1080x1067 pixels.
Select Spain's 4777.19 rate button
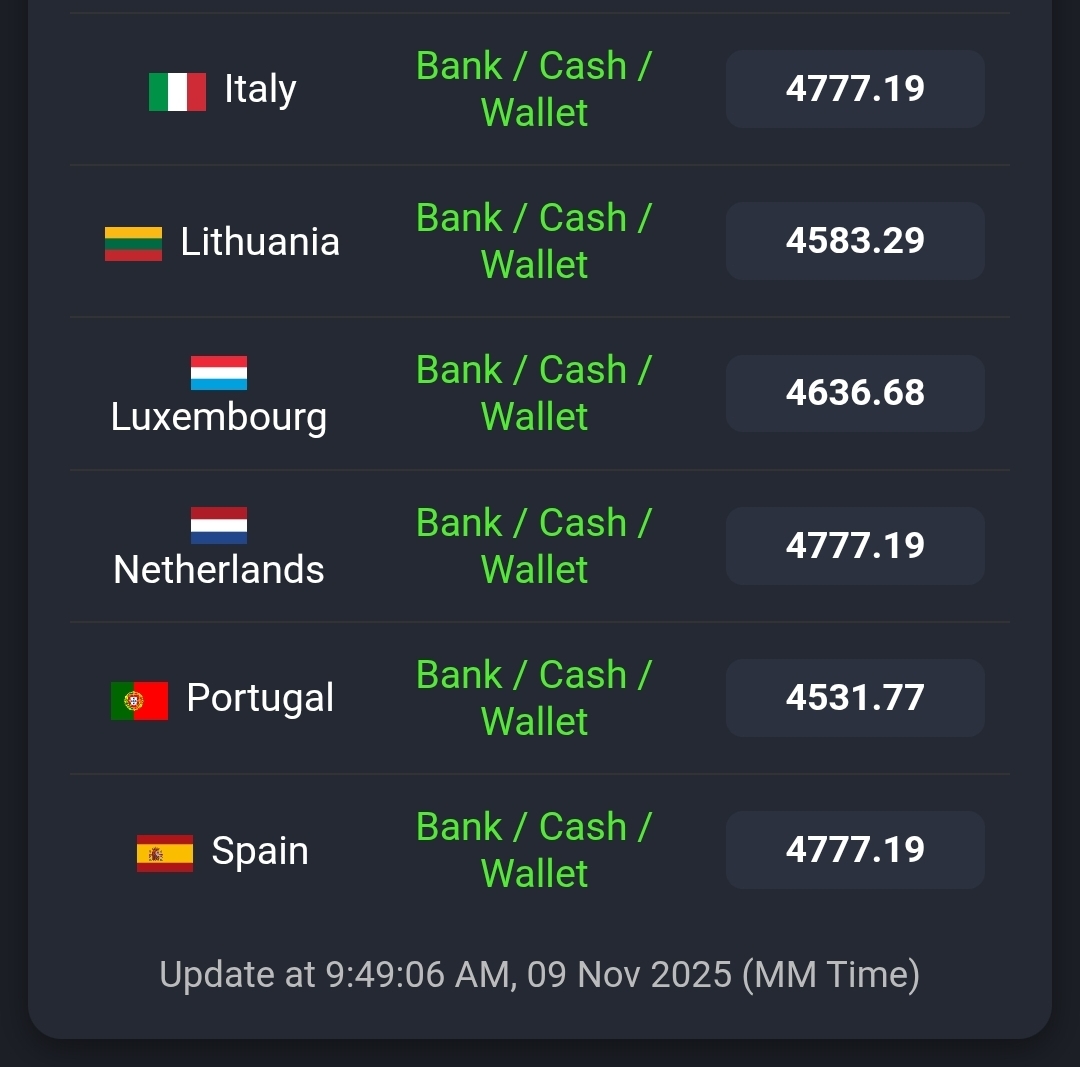coord(855,850)
